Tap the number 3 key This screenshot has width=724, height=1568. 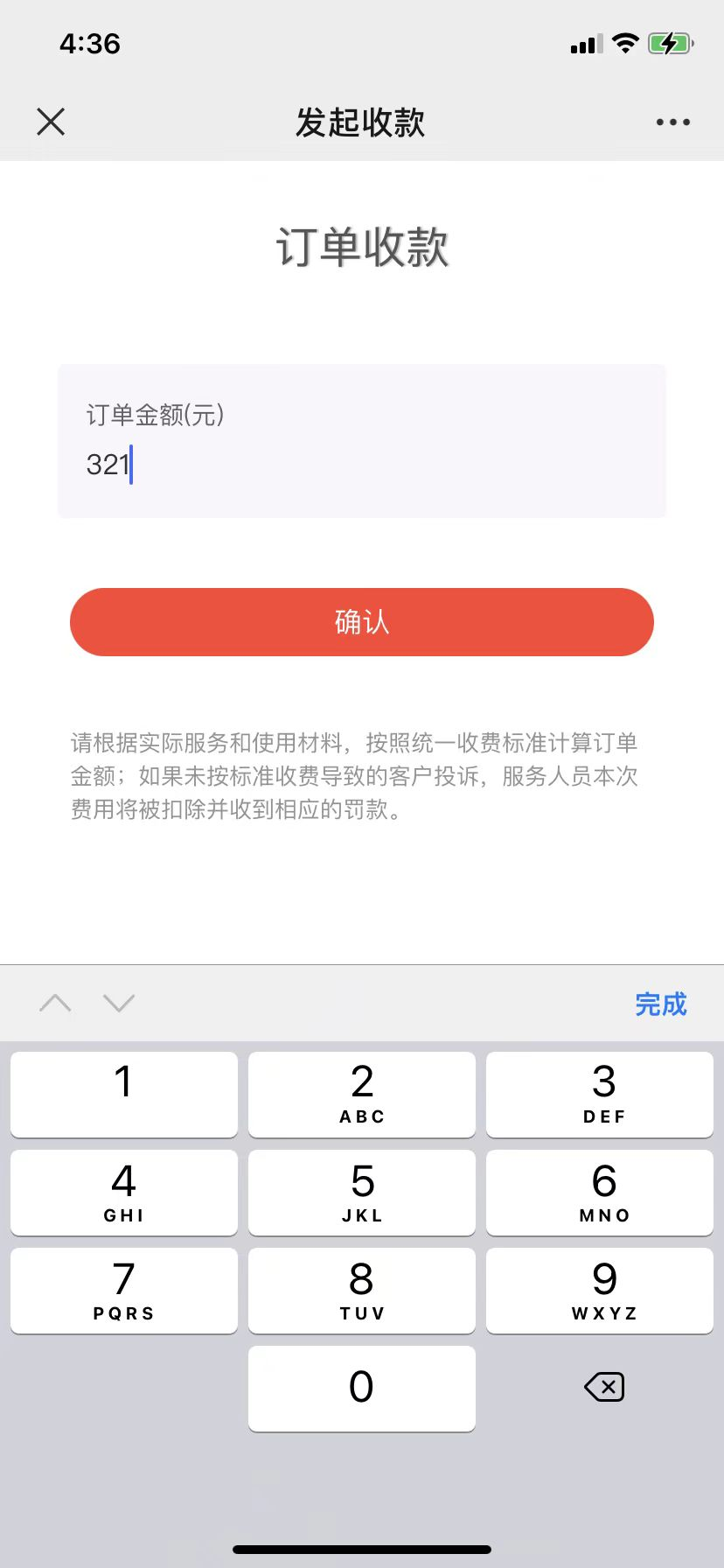point(600,1094)
